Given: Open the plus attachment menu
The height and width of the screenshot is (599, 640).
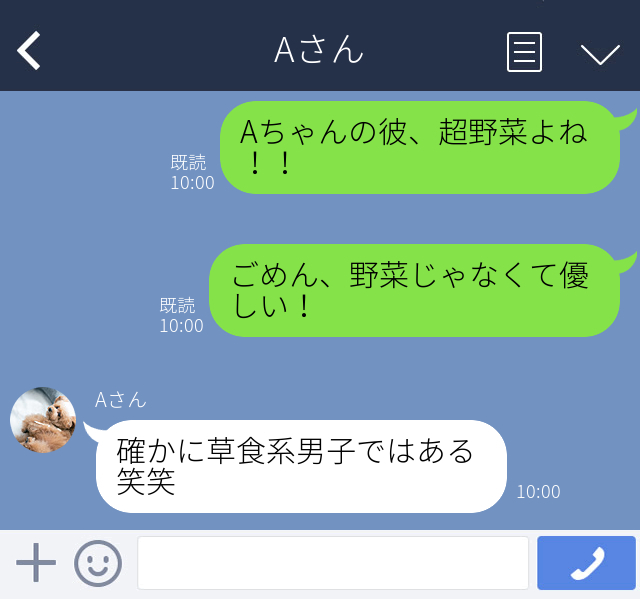Looking at the screenshot, I should point(36,563).
